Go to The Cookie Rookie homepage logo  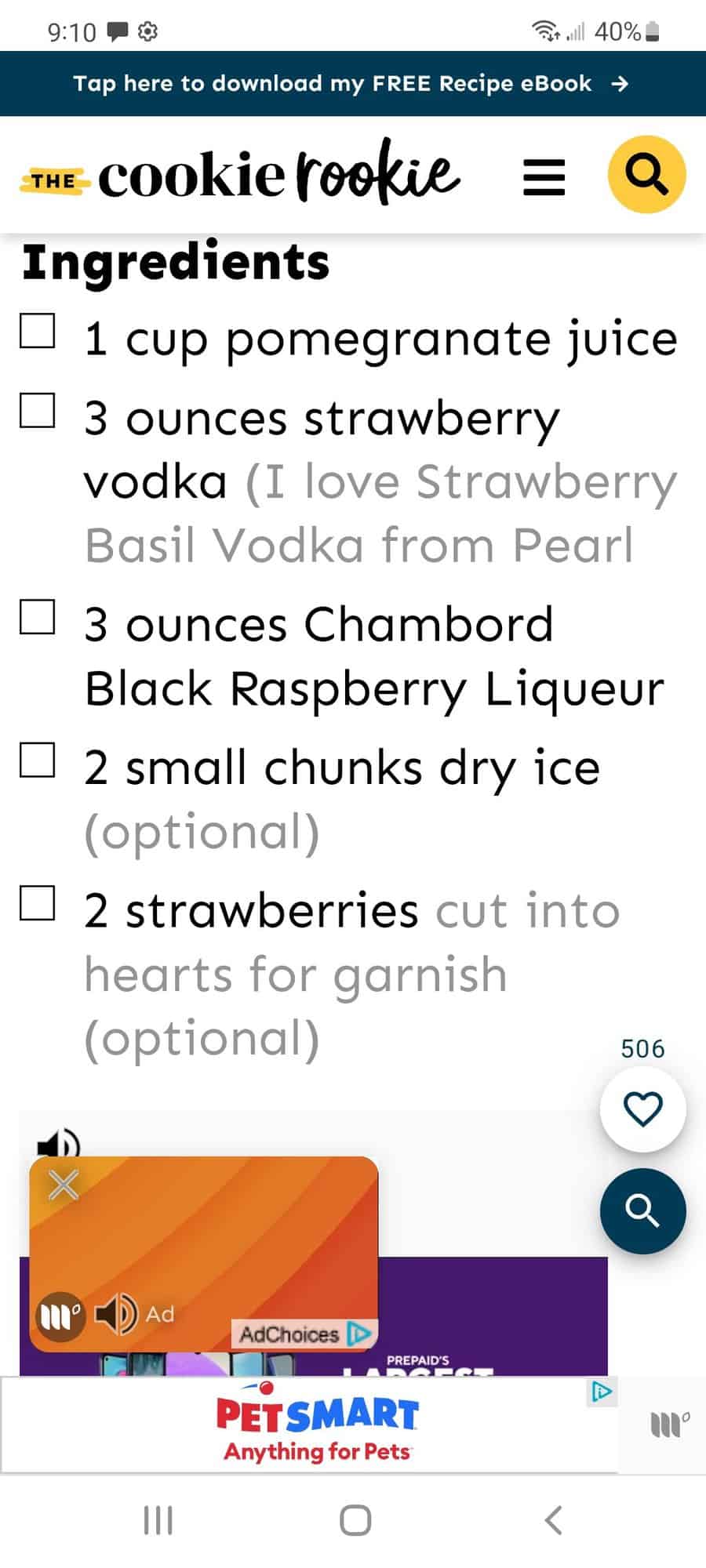click(x=240, y=174)
